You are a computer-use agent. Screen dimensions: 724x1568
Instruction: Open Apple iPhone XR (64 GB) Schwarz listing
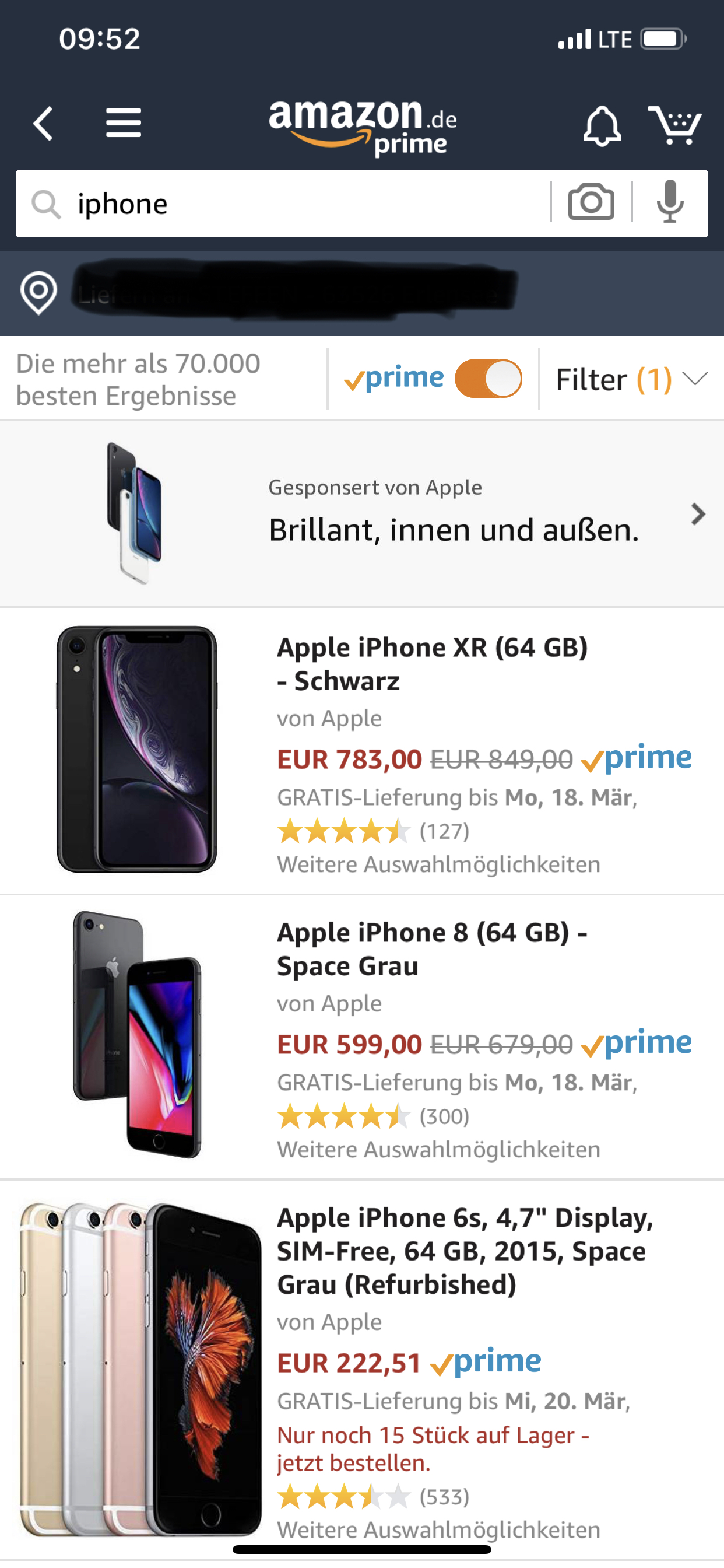432,663
